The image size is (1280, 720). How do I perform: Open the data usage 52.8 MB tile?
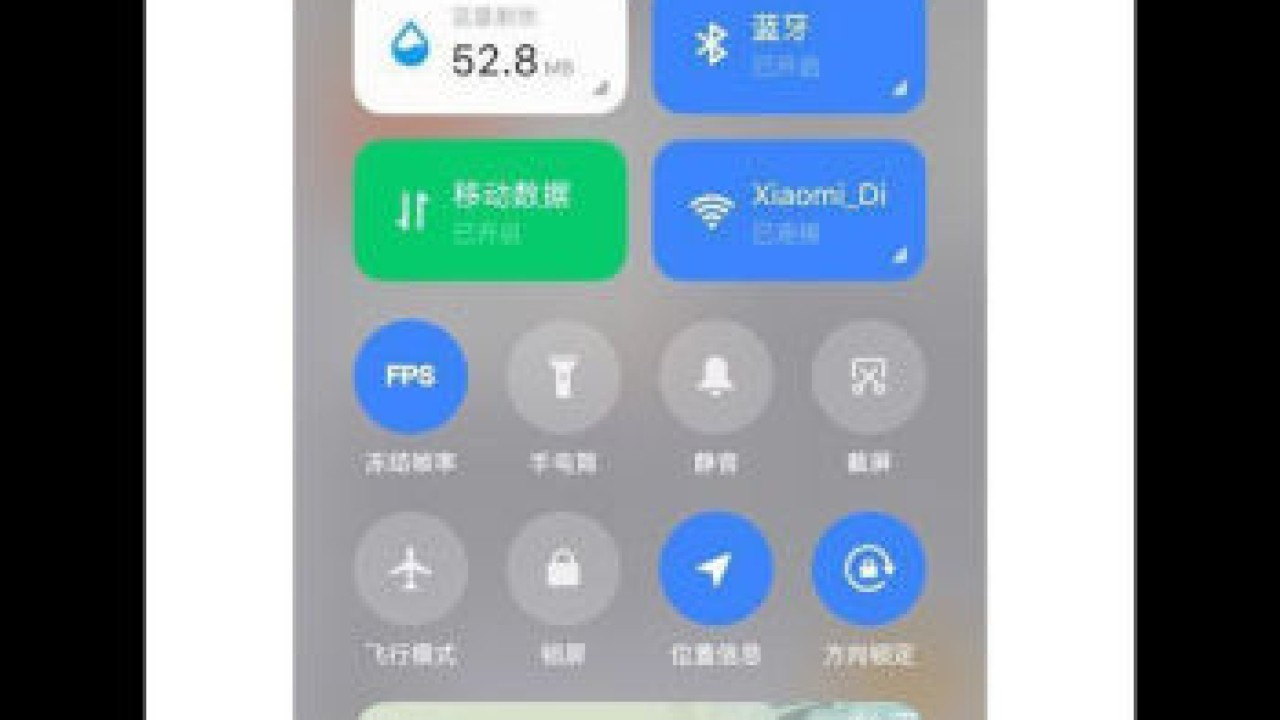coord(490,55)
